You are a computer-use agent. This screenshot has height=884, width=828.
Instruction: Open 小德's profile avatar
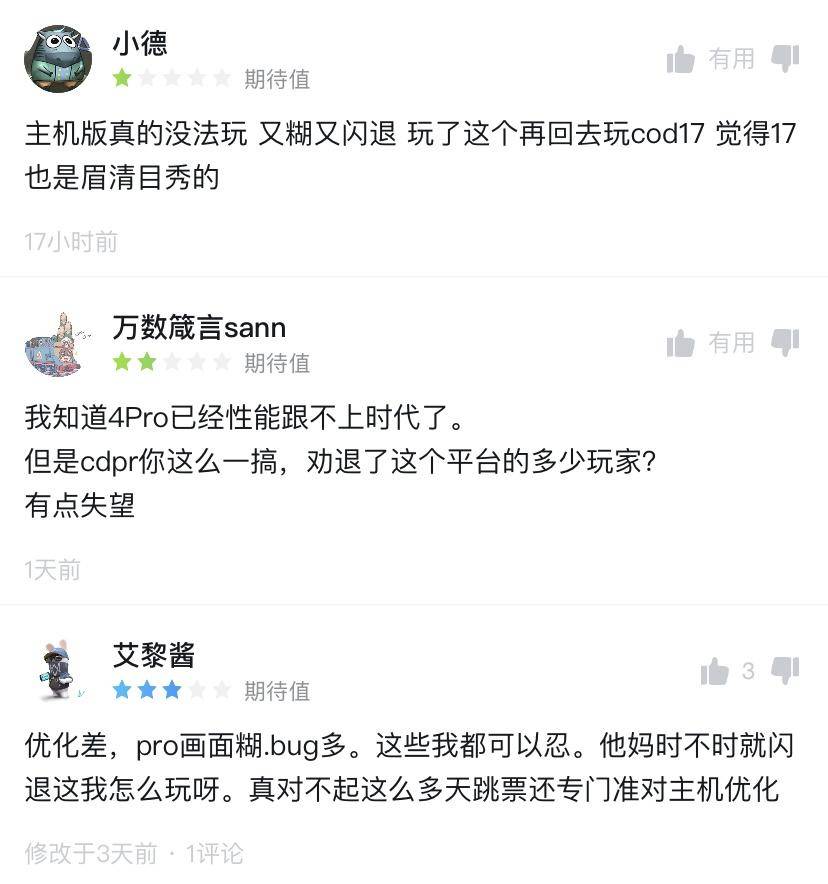pos(58,58)
